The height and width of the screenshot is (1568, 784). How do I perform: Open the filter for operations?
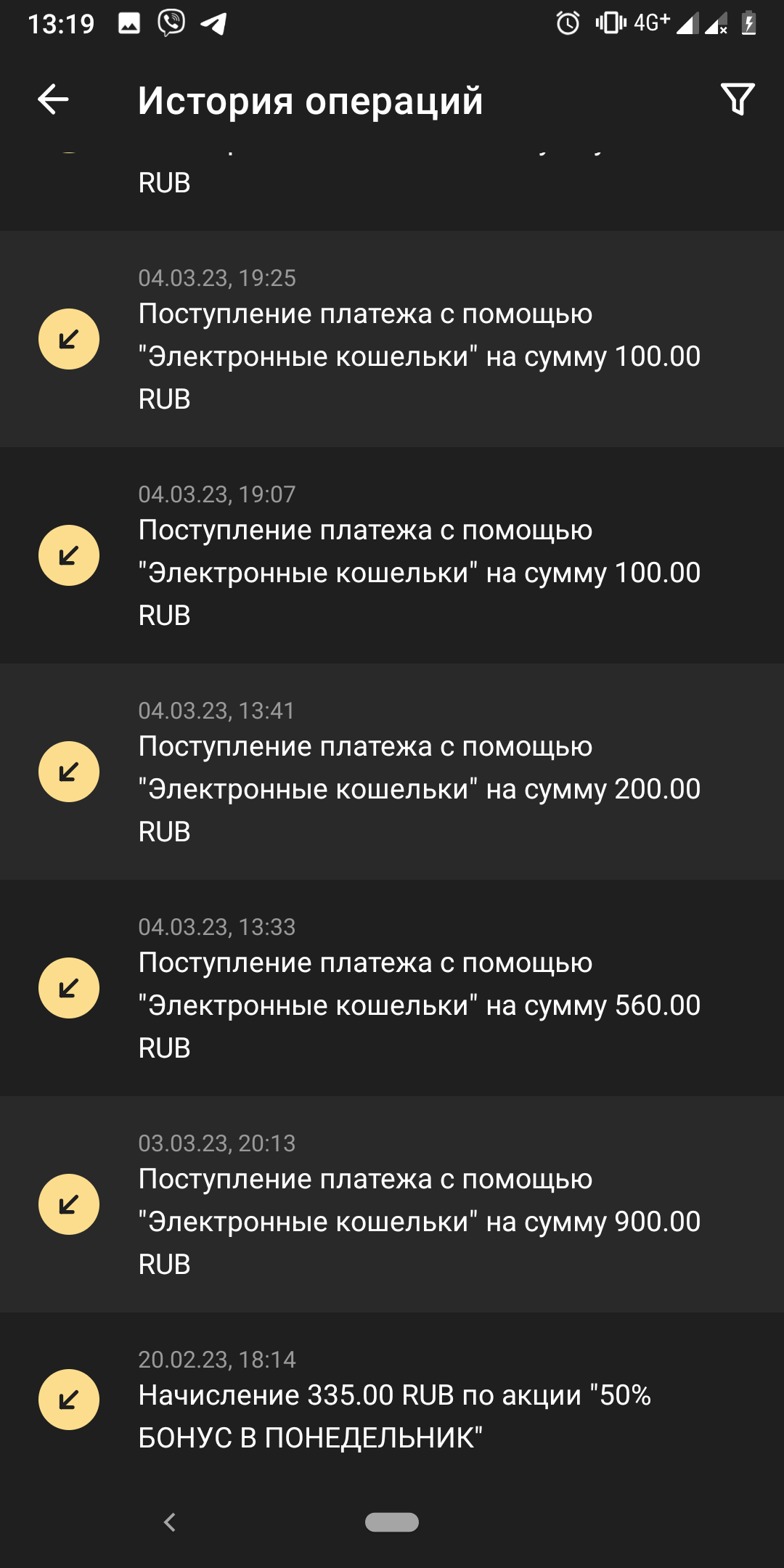(737, 99)
